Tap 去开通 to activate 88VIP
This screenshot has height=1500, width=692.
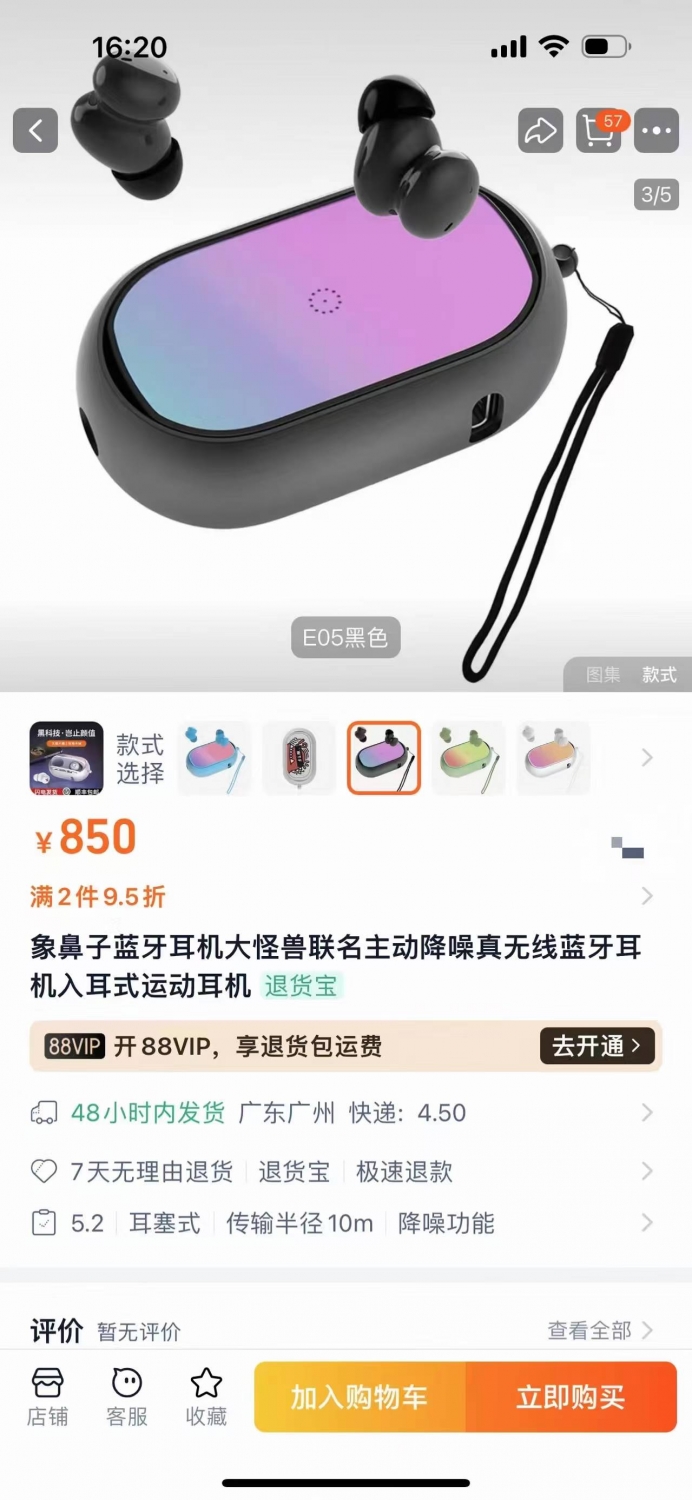[598, 1046]
